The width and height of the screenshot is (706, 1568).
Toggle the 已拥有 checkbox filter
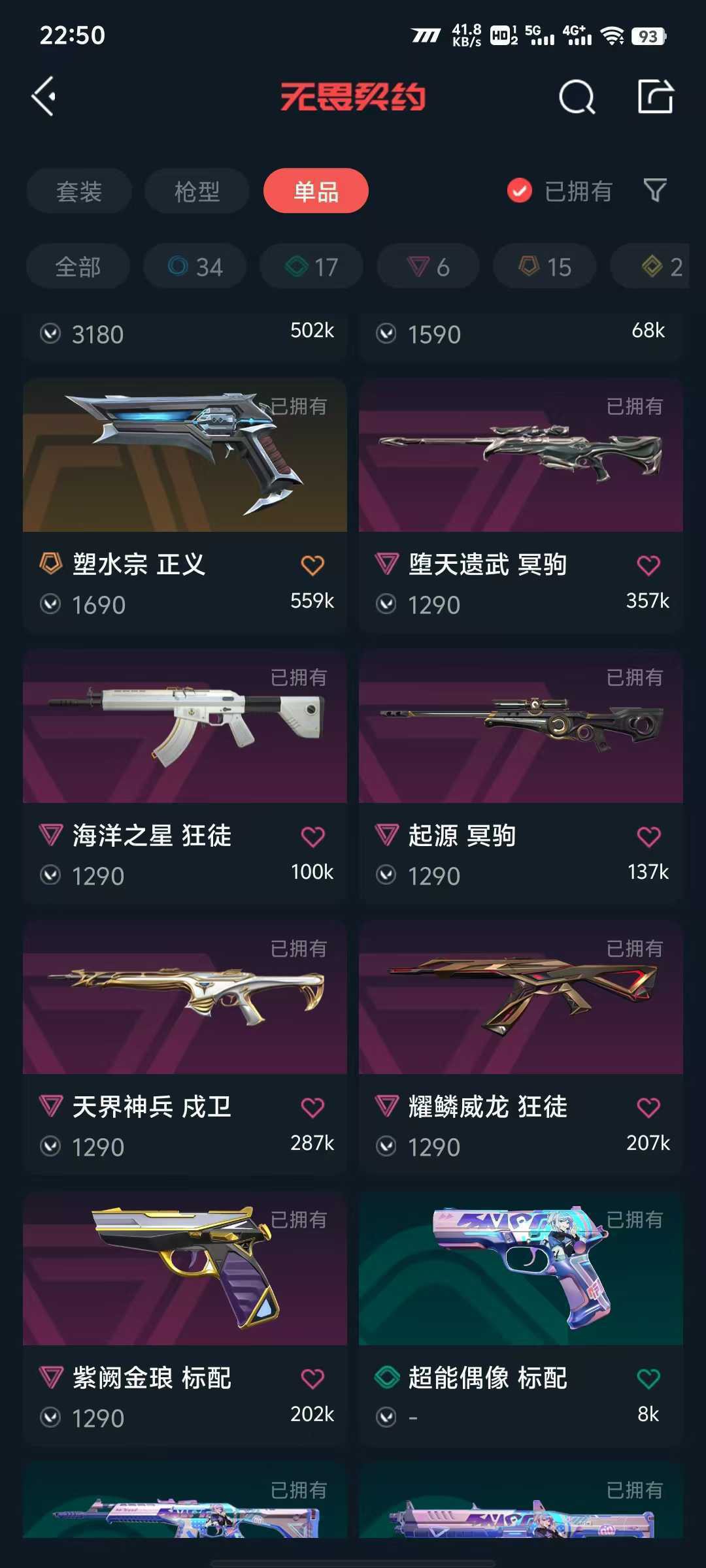(520, 191)
